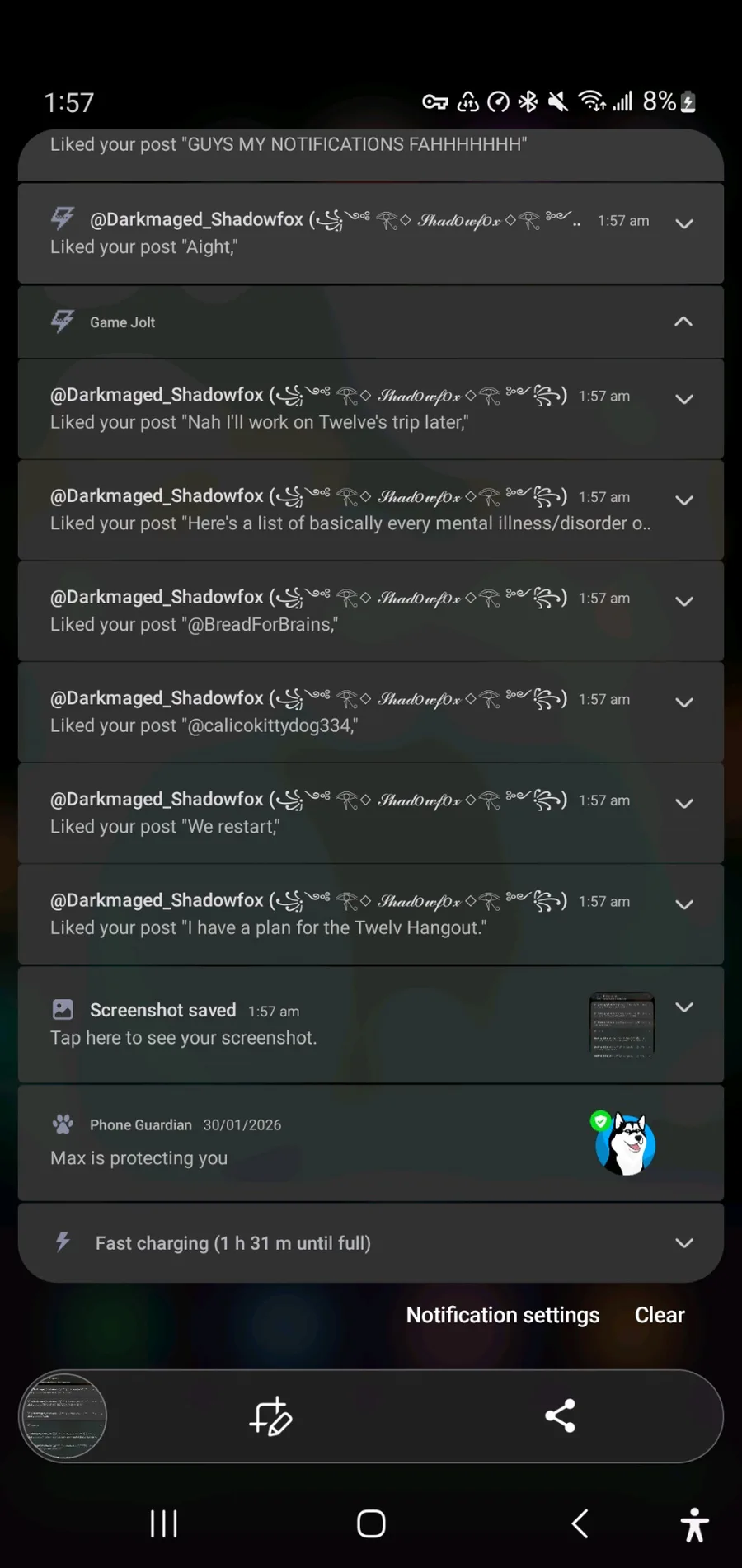Crop and edit the screenshot
This screenshot has height=1568, width=742.
pyautogui.click(x=270, y=1416)
